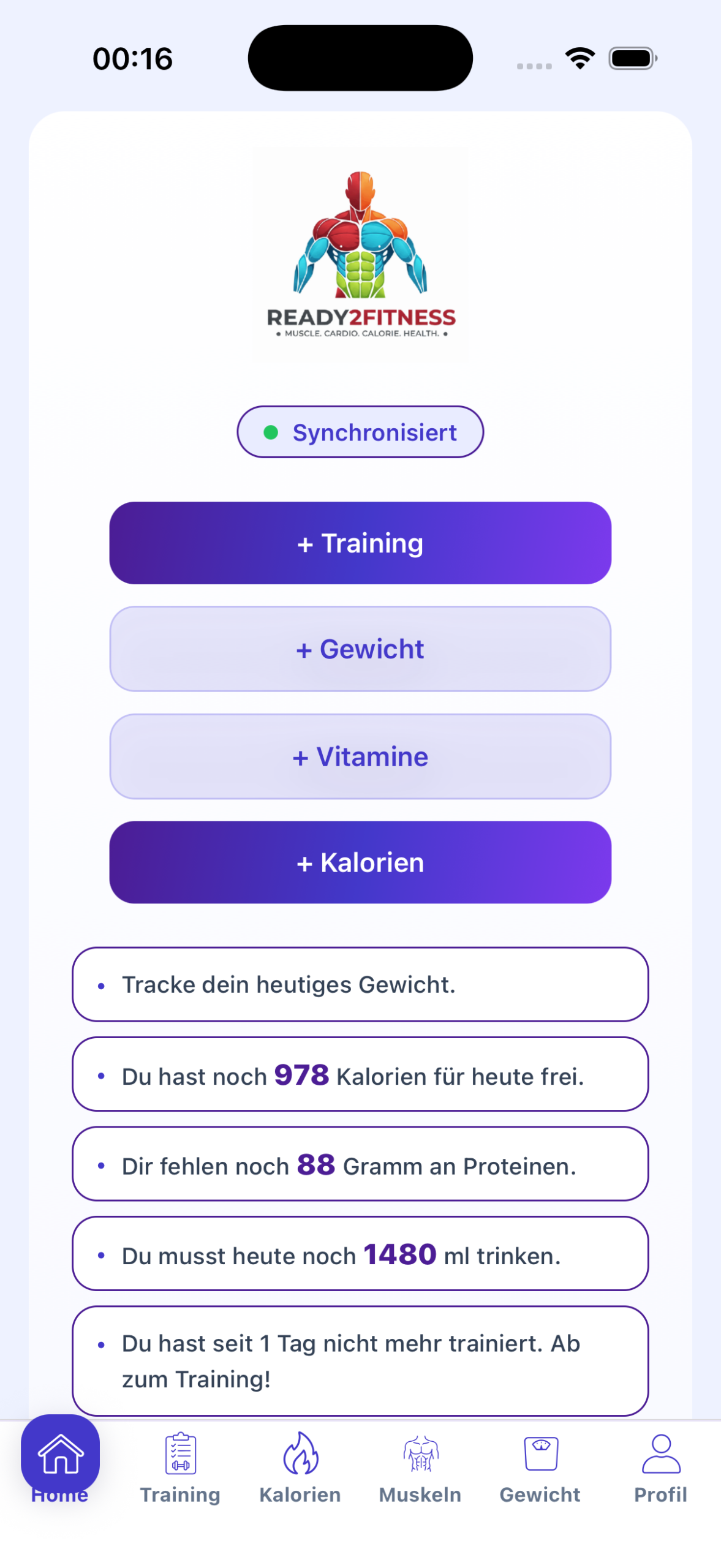The image size is (721, 1568).
Task: Select the Training clipboard icon
Action: [180, 1452]
